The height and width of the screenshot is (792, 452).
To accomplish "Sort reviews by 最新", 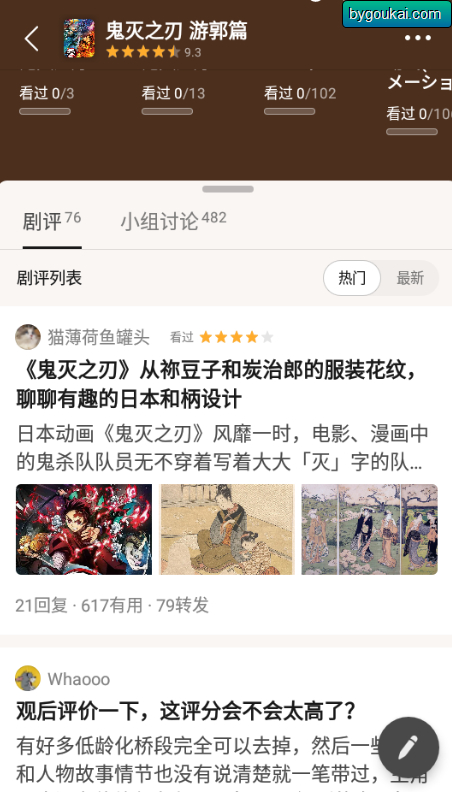I will point(410,278).
